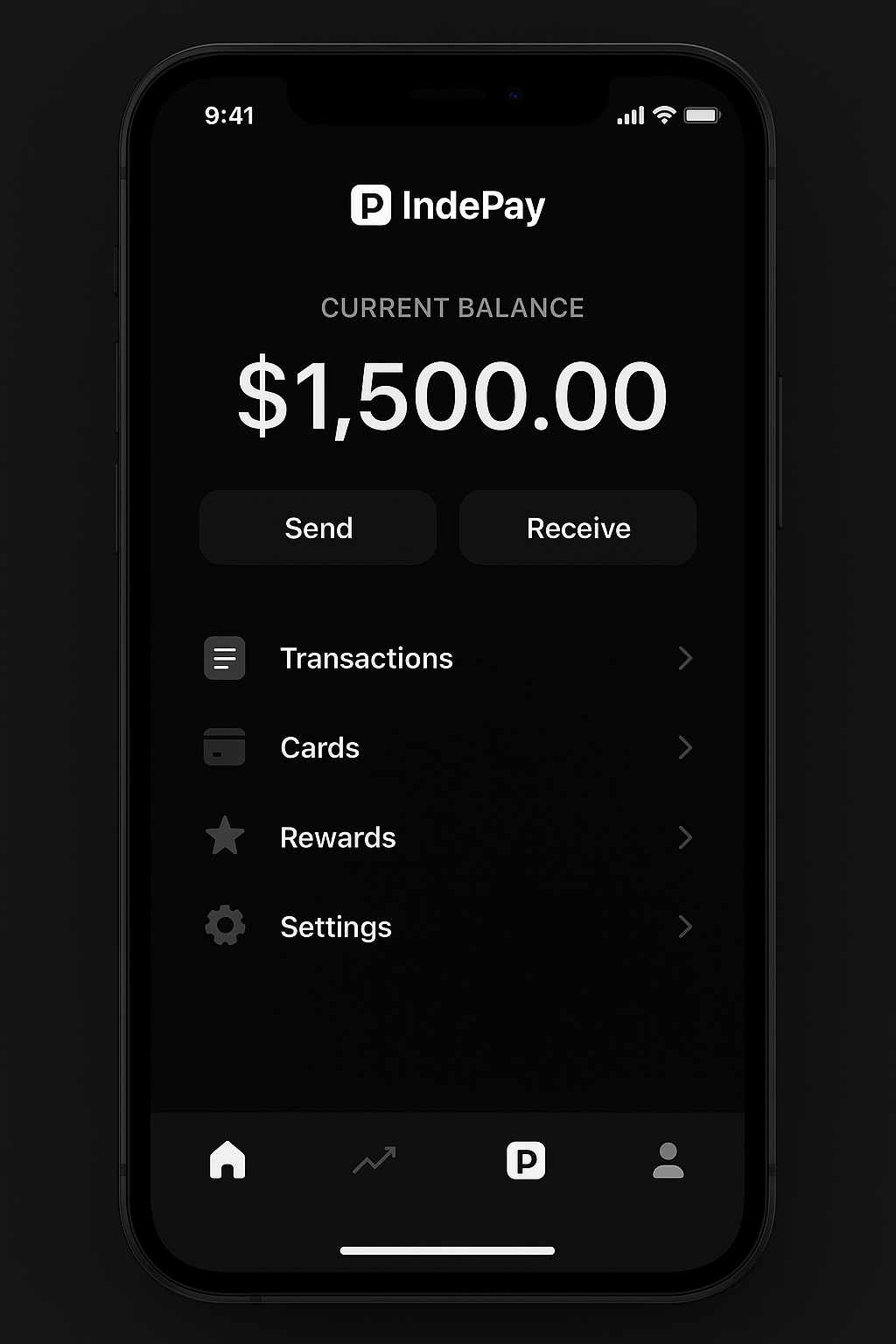Open the Transactions row
Screen dimensions: 896x1344
coord(446,658)
